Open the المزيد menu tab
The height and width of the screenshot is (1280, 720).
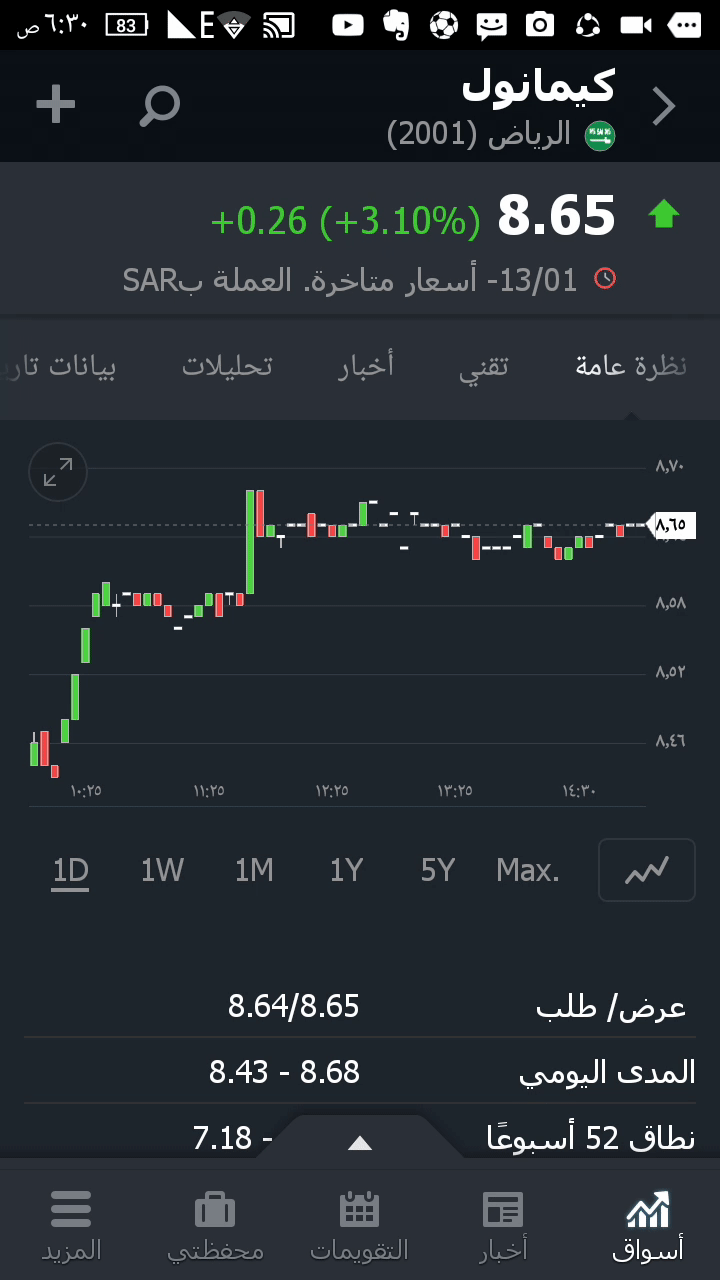click(71, 1225)
